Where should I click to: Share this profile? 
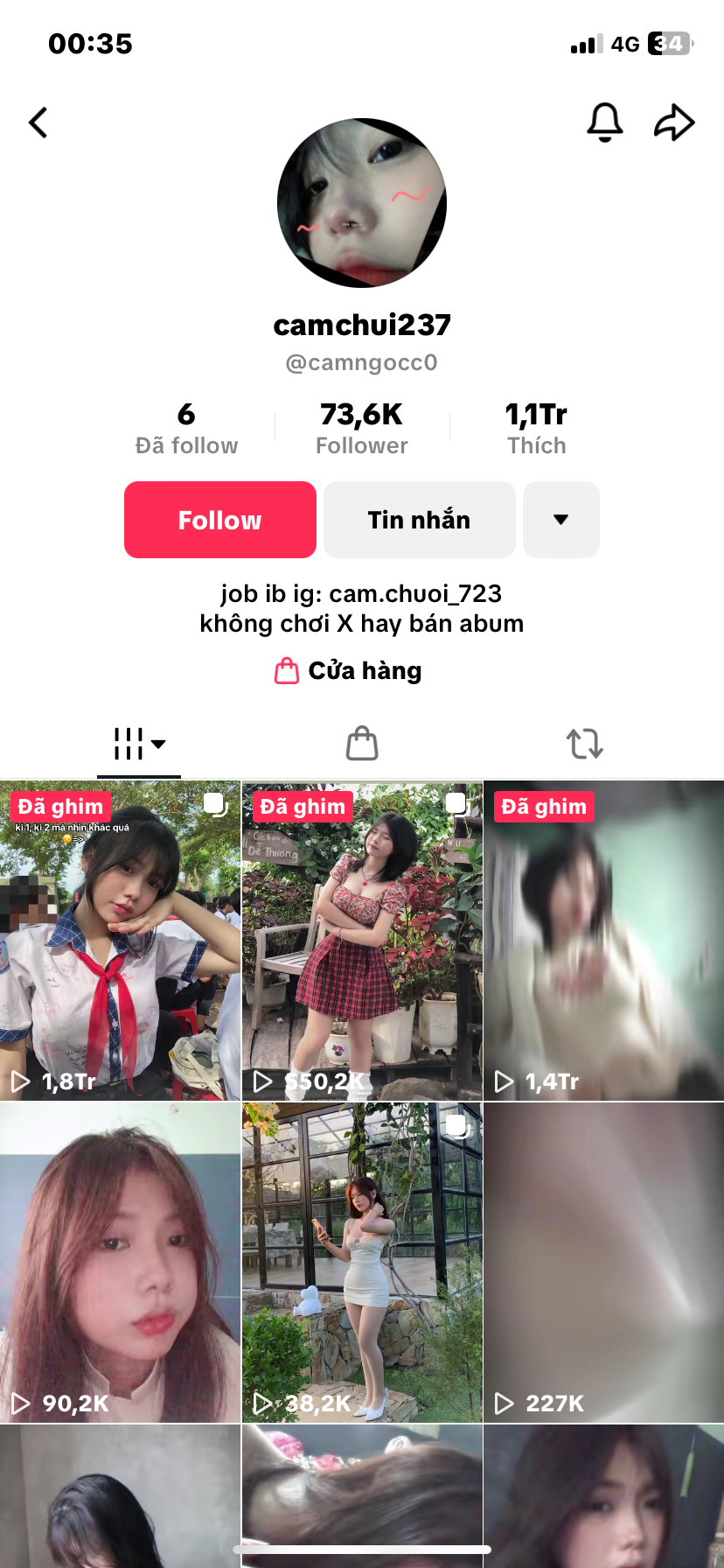(x=674, y=122)
